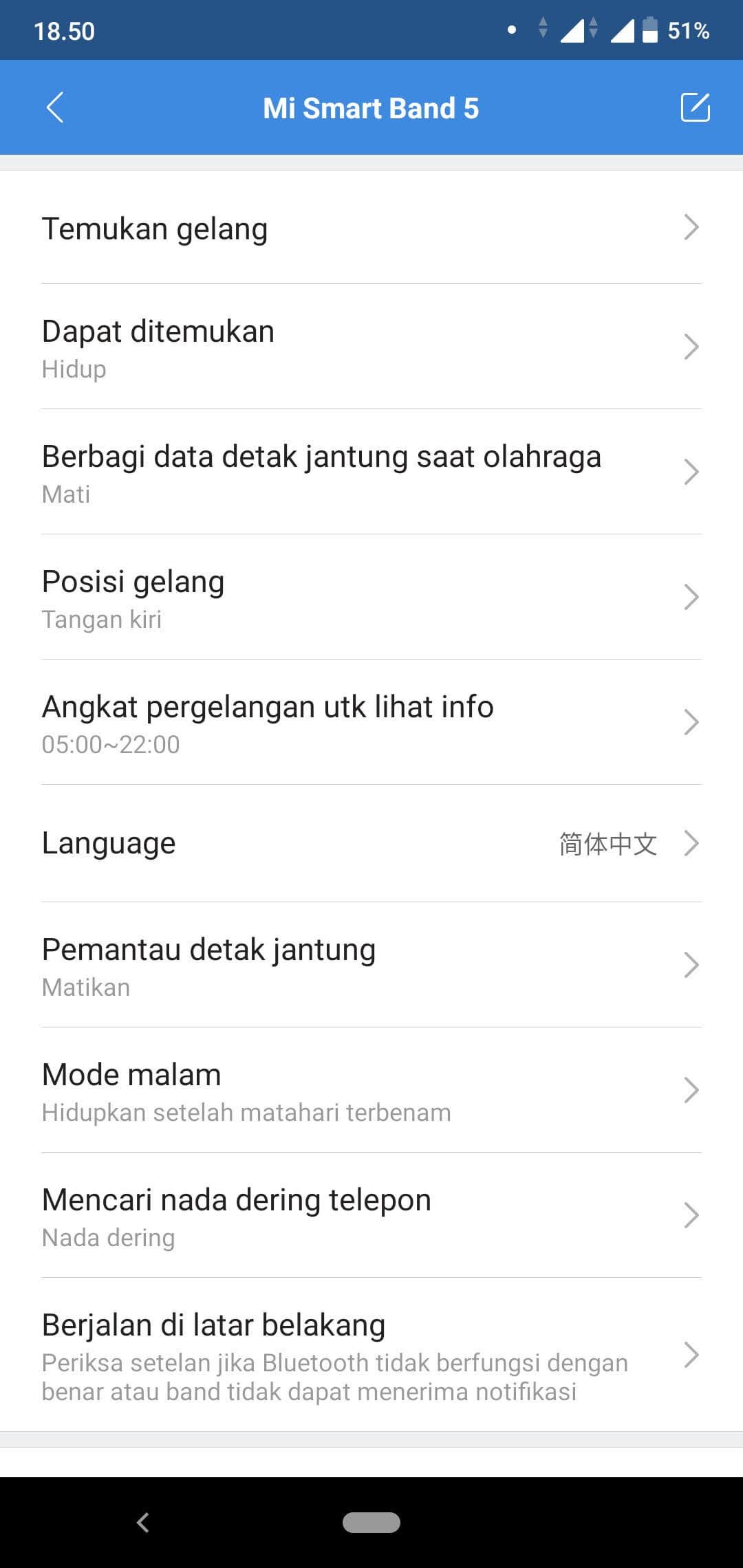
Task: Open Pemantau detak jantung
Action: [x=371, y=966]
